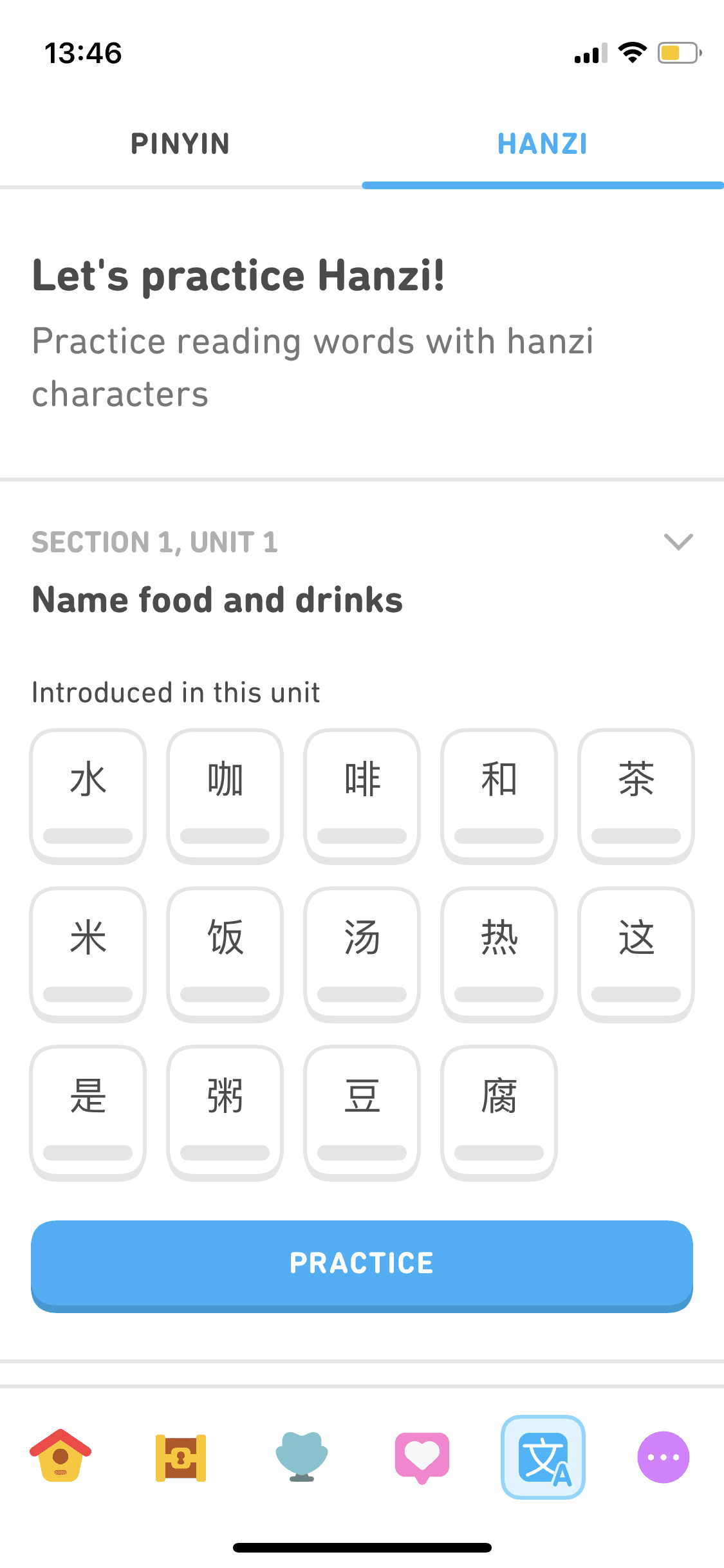This screenshot has width=724, height=1568.
Task: Switch to the HANZI tab
Action: [543, 143]
